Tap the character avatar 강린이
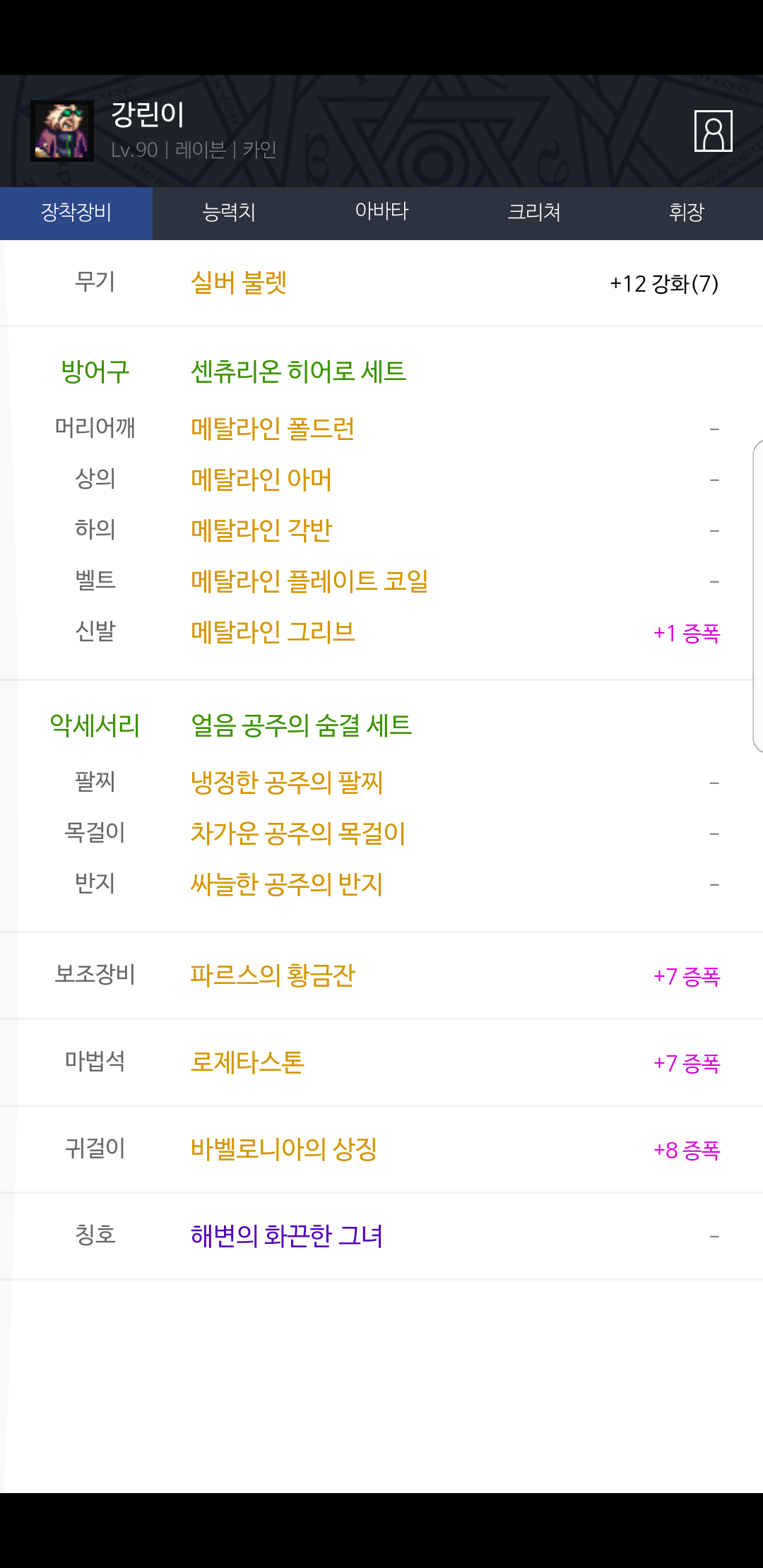763x1568 pixels. coord(62,131)
